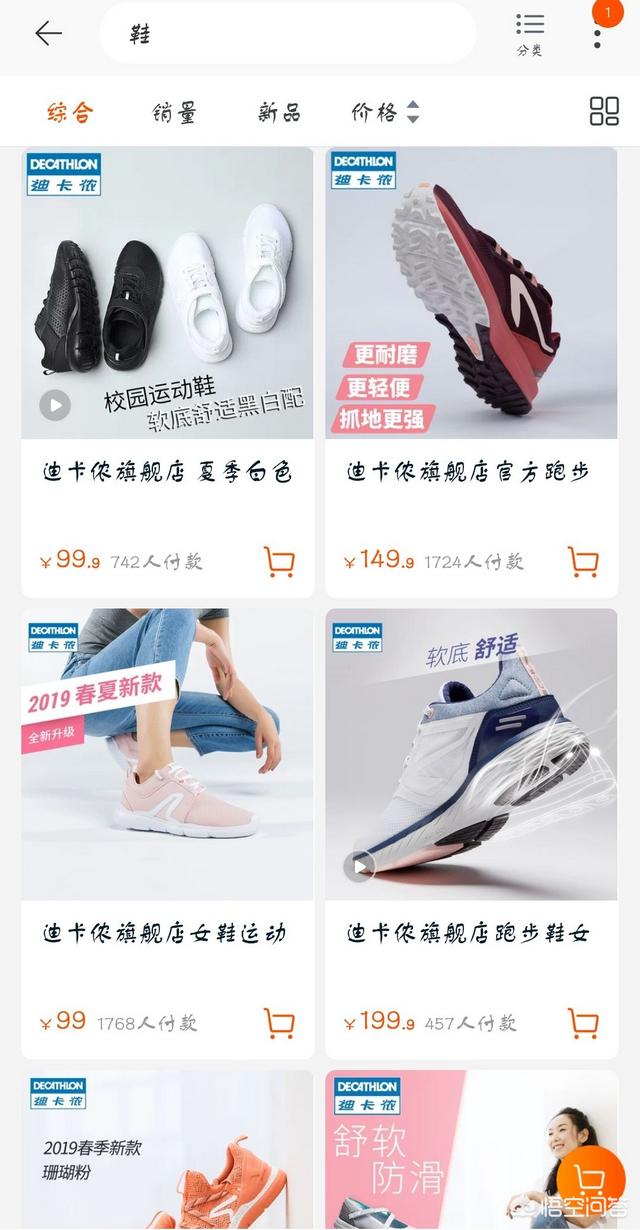The height and width of the screenshot is (1230, 640).
Task: Show 新品 new arrivals
Action: (278, 112)
